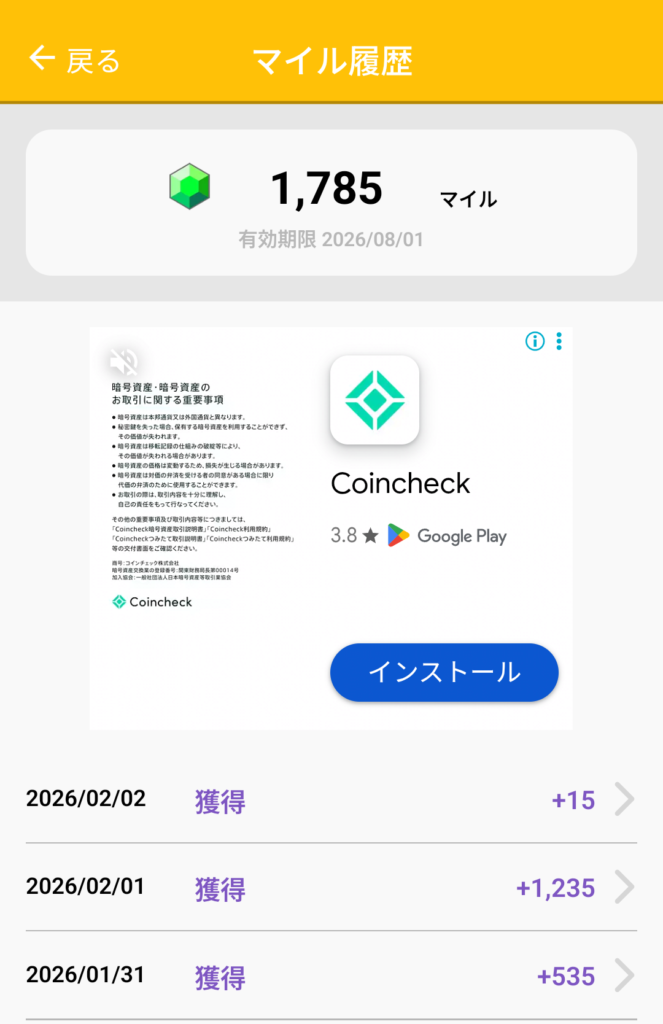Open the 2026/02/02 +15 mile entry
Viewport: 663px width, 1024px height.
pos(330,800)
